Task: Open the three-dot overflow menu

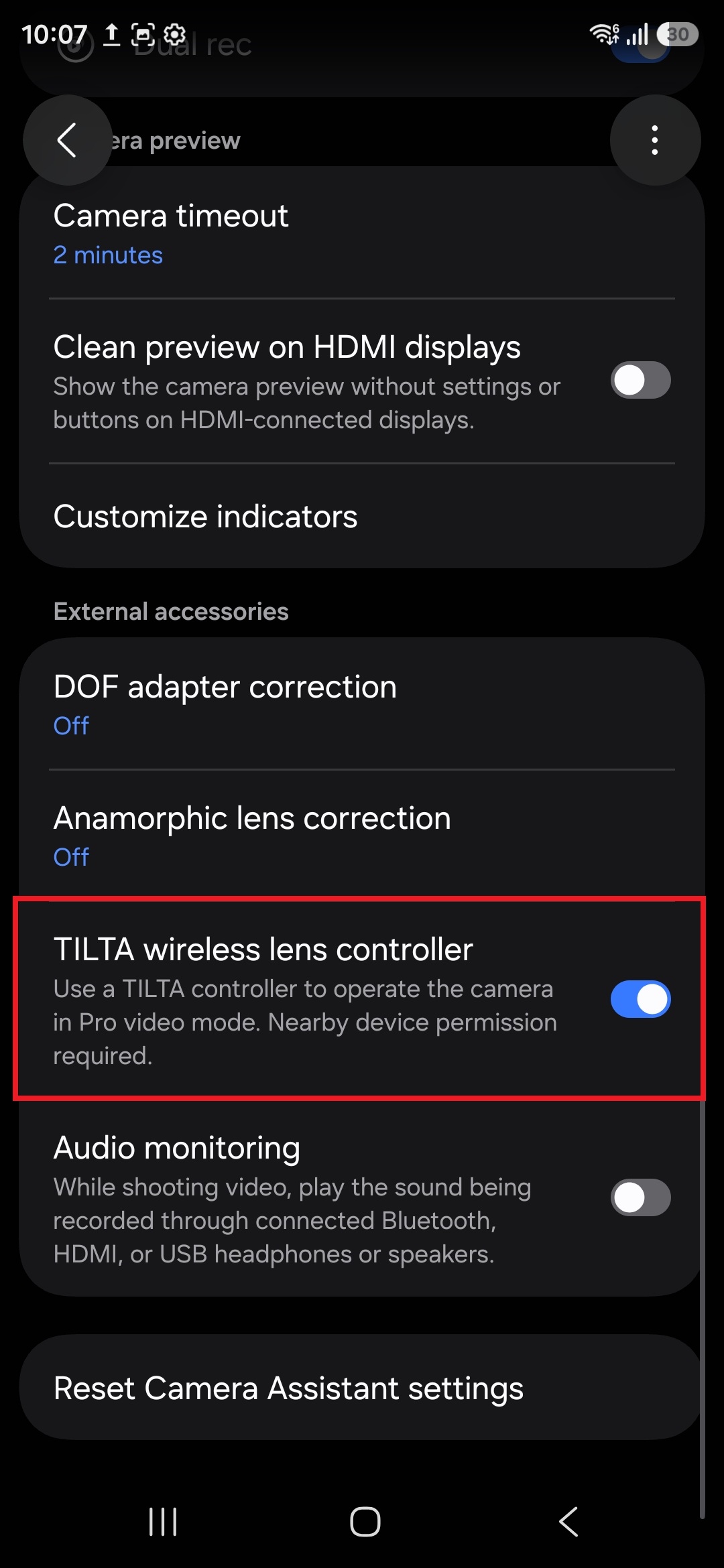Action: pyautogui.click(x=655, y=139)
